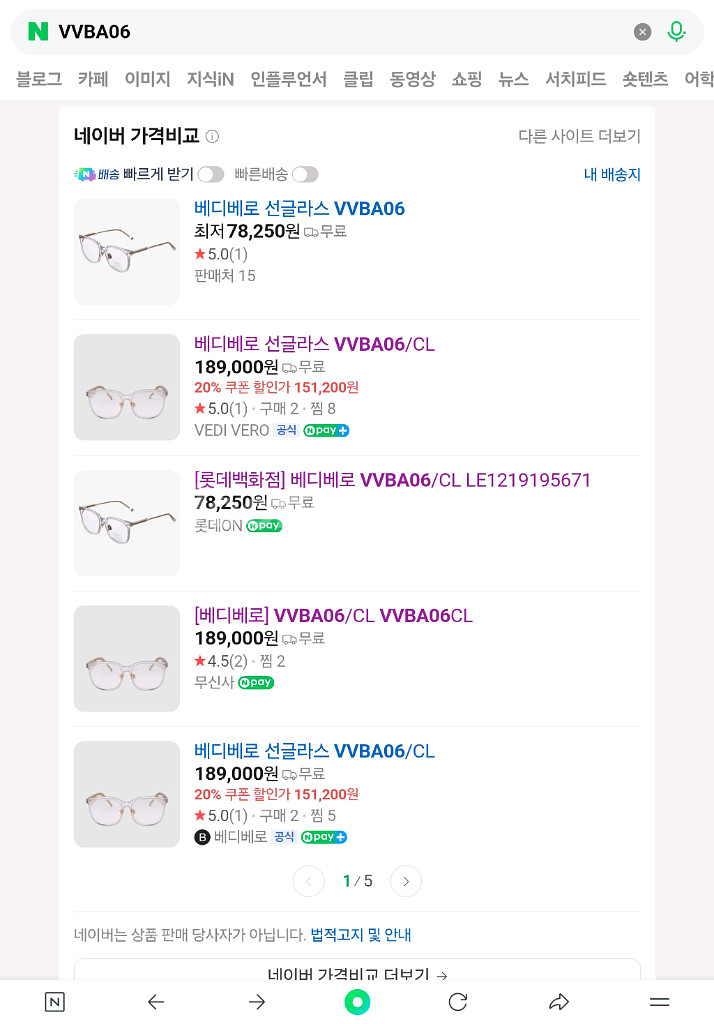Switch to the 뉴스 tab
The image size is (714, 1024).
click(x=513, y=79)
